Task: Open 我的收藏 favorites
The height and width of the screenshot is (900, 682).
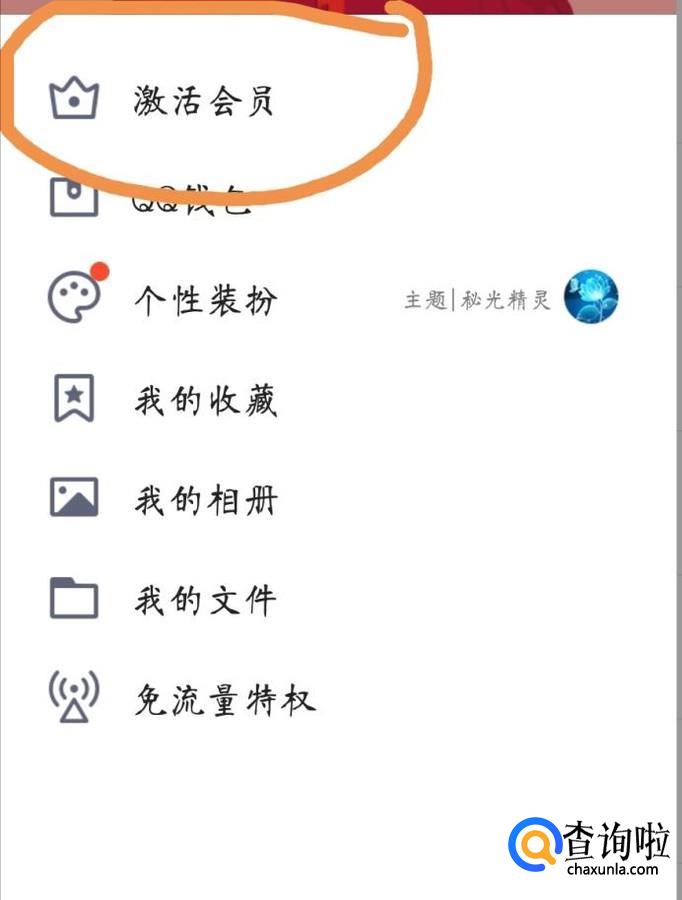Action: 339,399
